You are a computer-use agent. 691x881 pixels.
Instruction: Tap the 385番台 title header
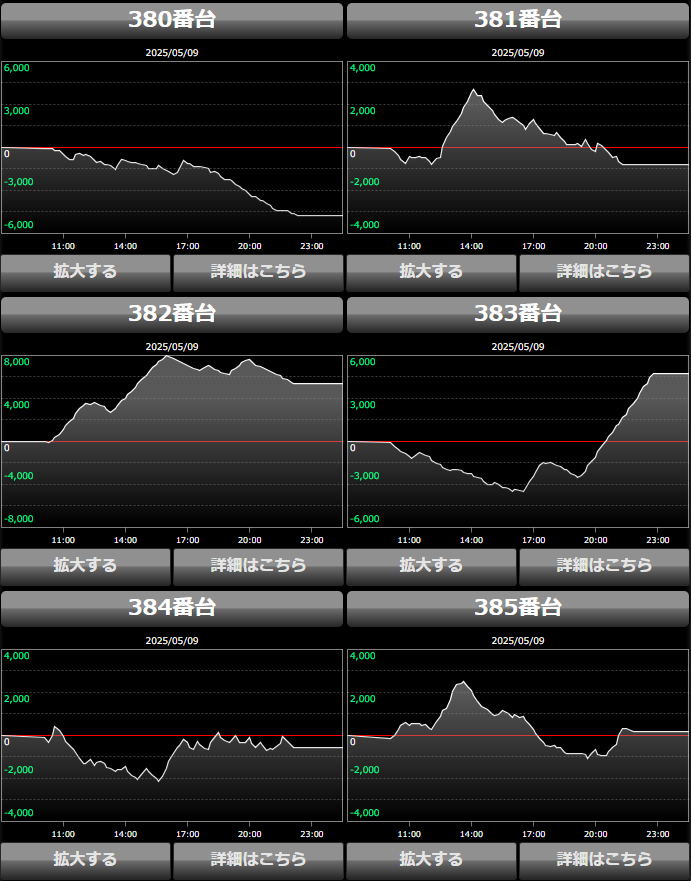(x=518, y=607)
